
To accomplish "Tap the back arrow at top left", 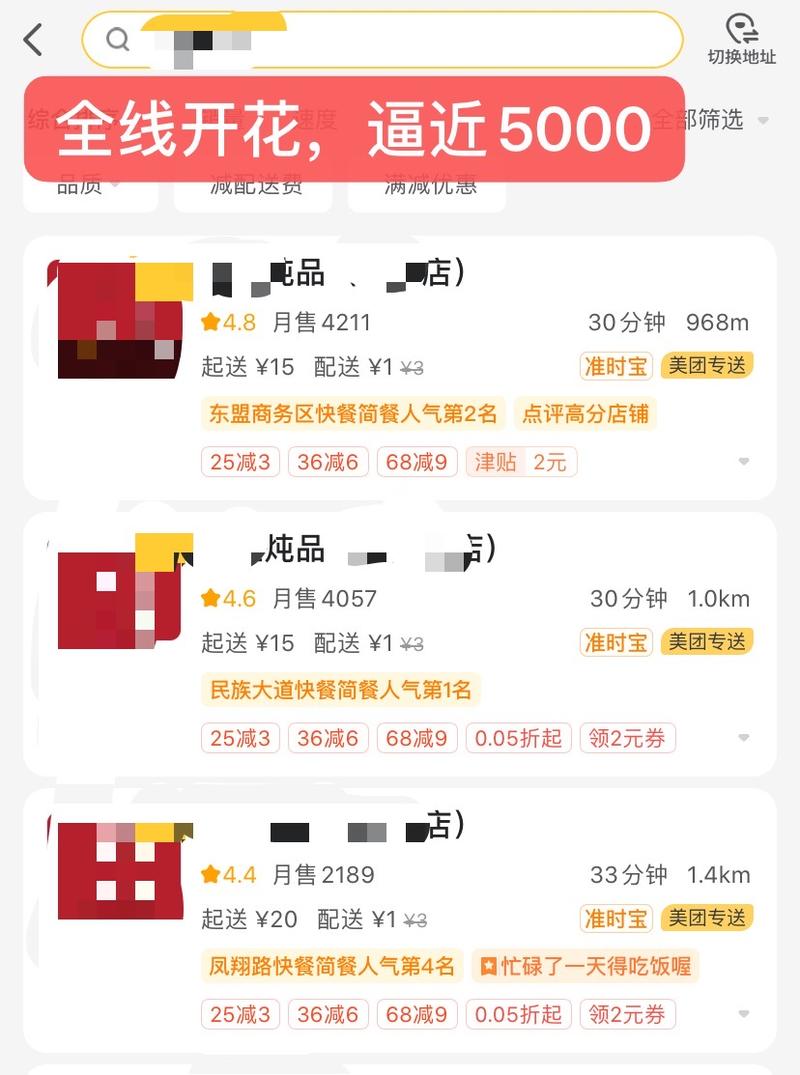I will 32,40.
